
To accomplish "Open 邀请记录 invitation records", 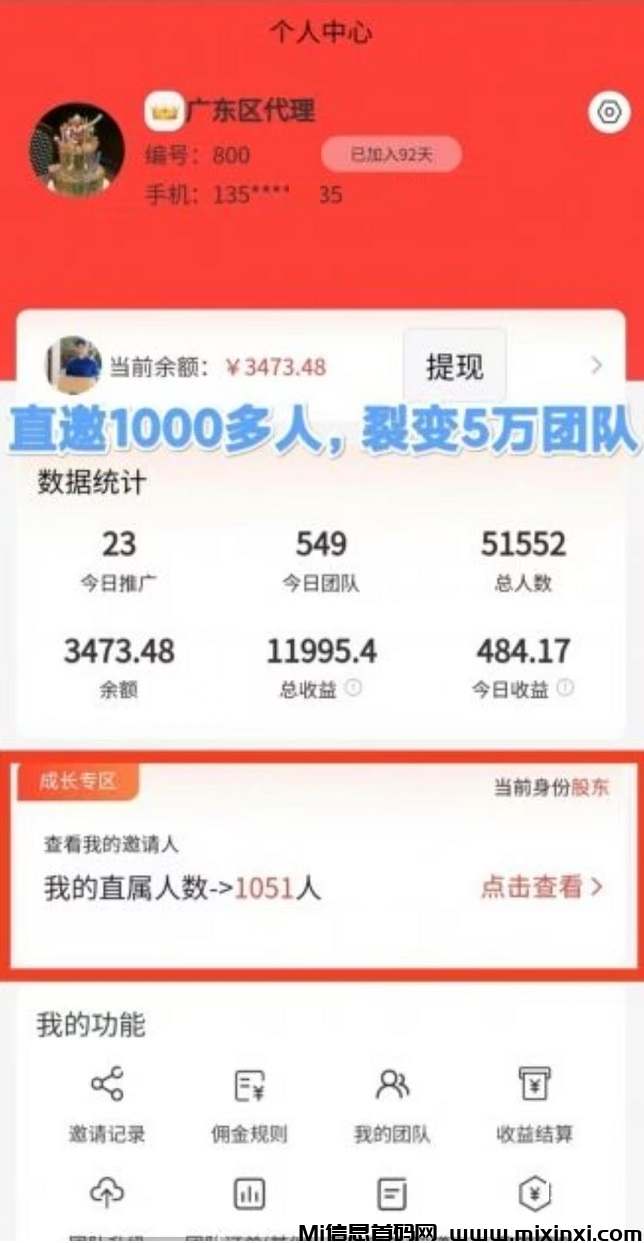I will [107, 1104].
